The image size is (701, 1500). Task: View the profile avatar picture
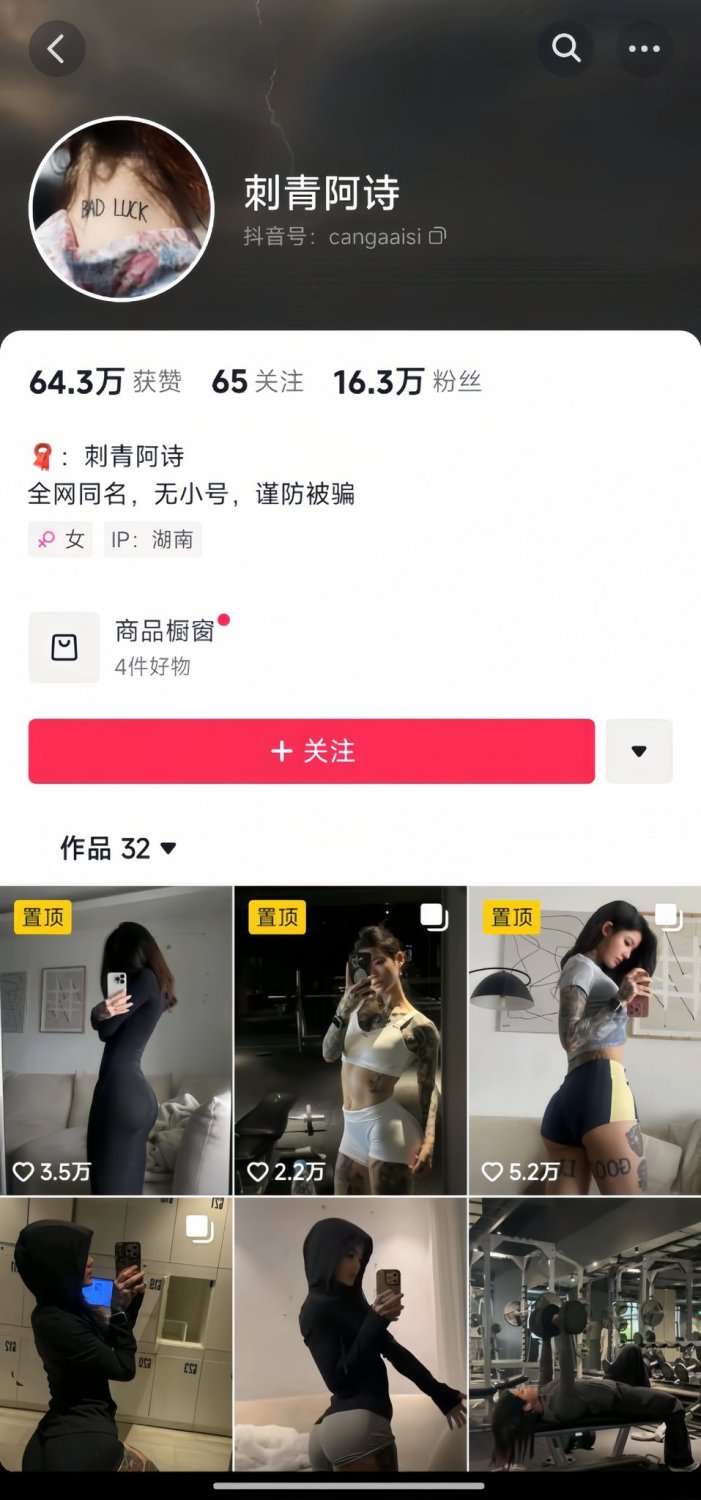pyautogui.click(x=121, y=208)
